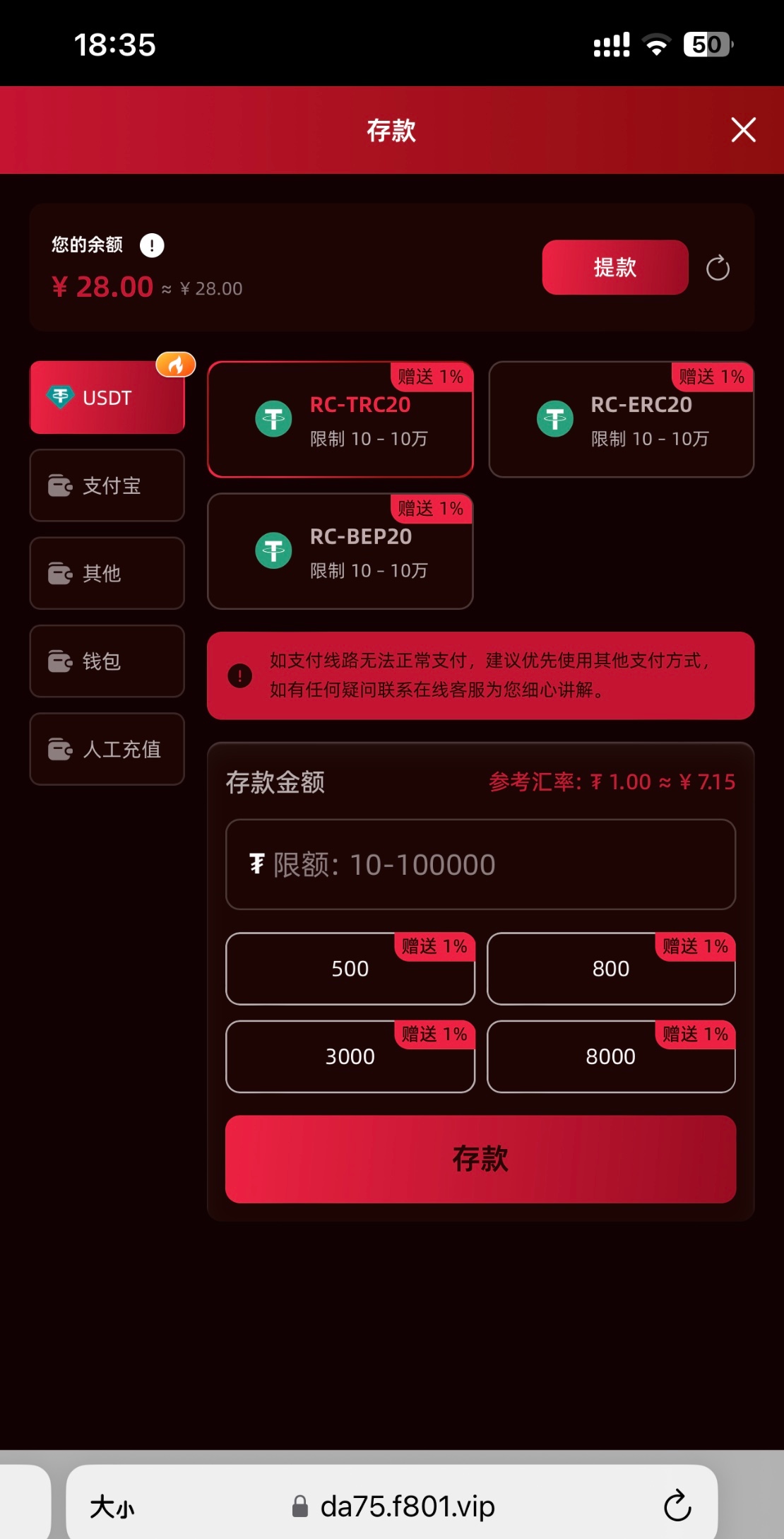Select the USDT payment method tab
This screenshot has width=784, height=1539.
(107, 398)
